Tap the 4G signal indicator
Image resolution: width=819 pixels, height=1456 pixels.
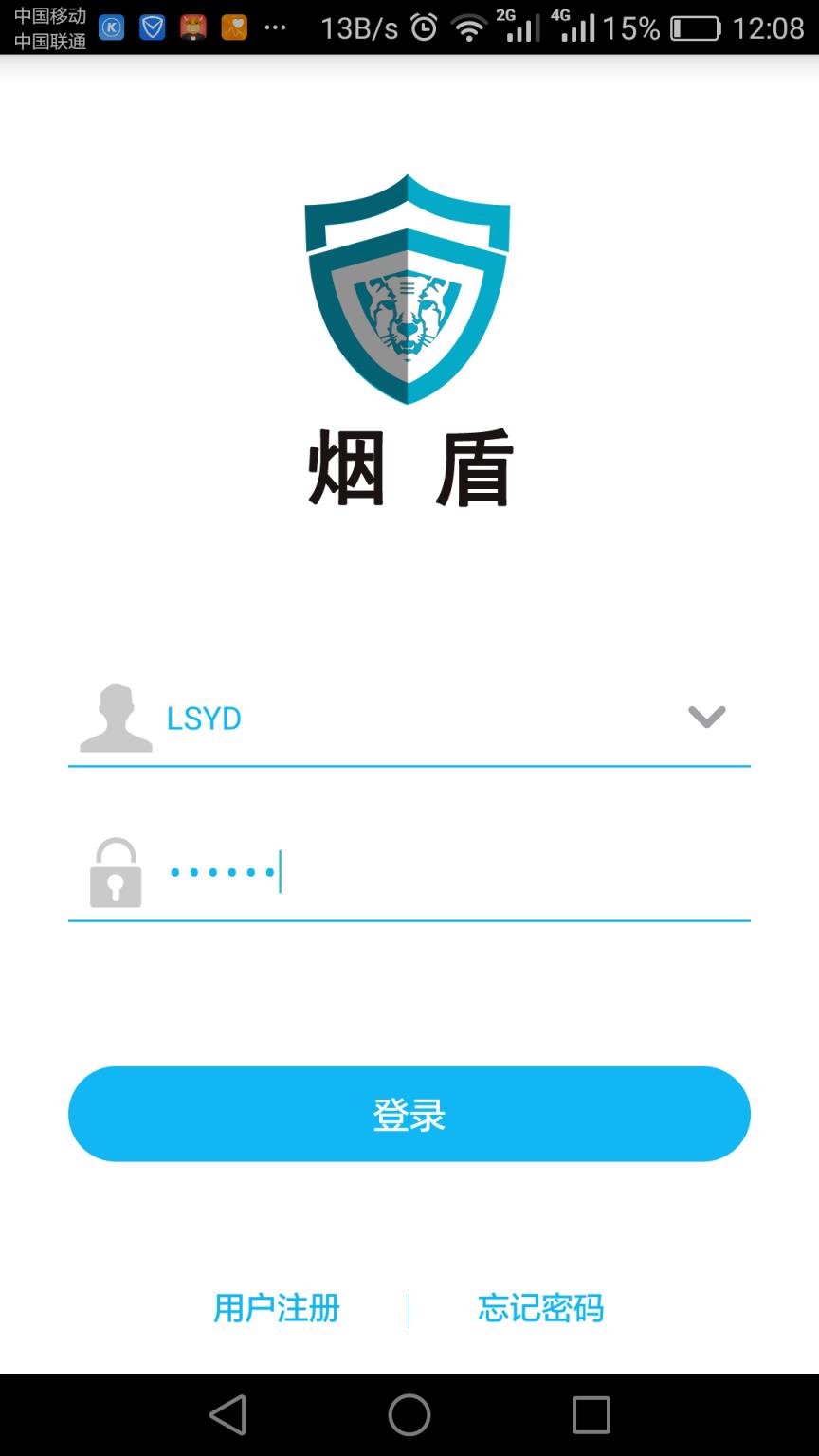pyautogui.click(x=576, y=27)
